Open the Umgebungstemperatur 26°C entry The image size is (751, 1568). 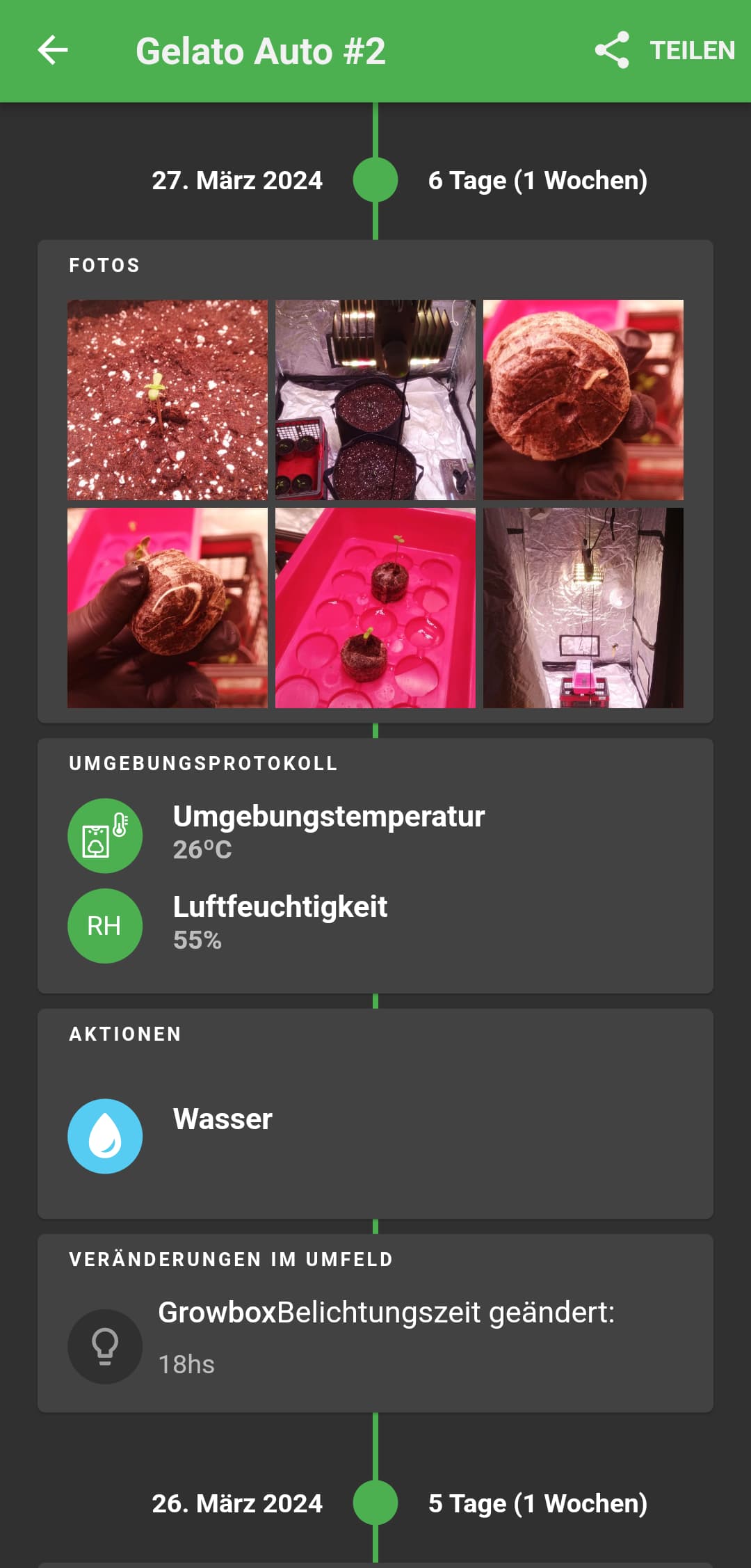pos(328,833)
